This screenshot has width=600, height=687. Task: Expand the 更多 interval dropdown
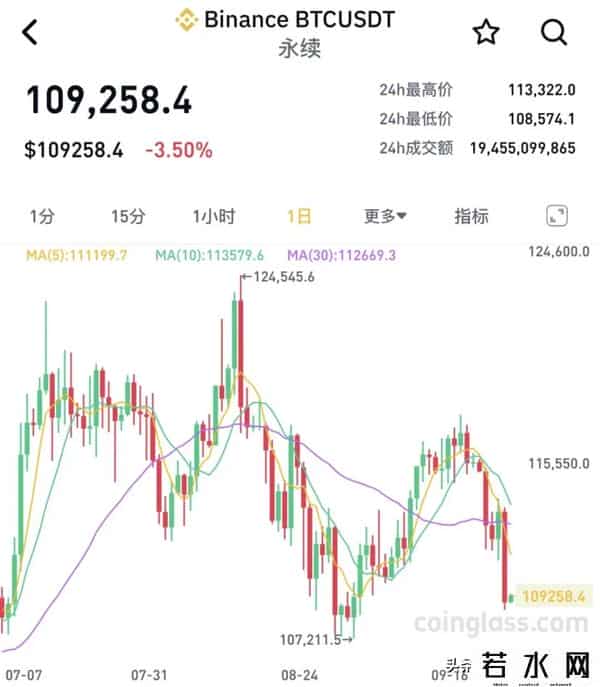pyautogui.click(x=385, y=216)
